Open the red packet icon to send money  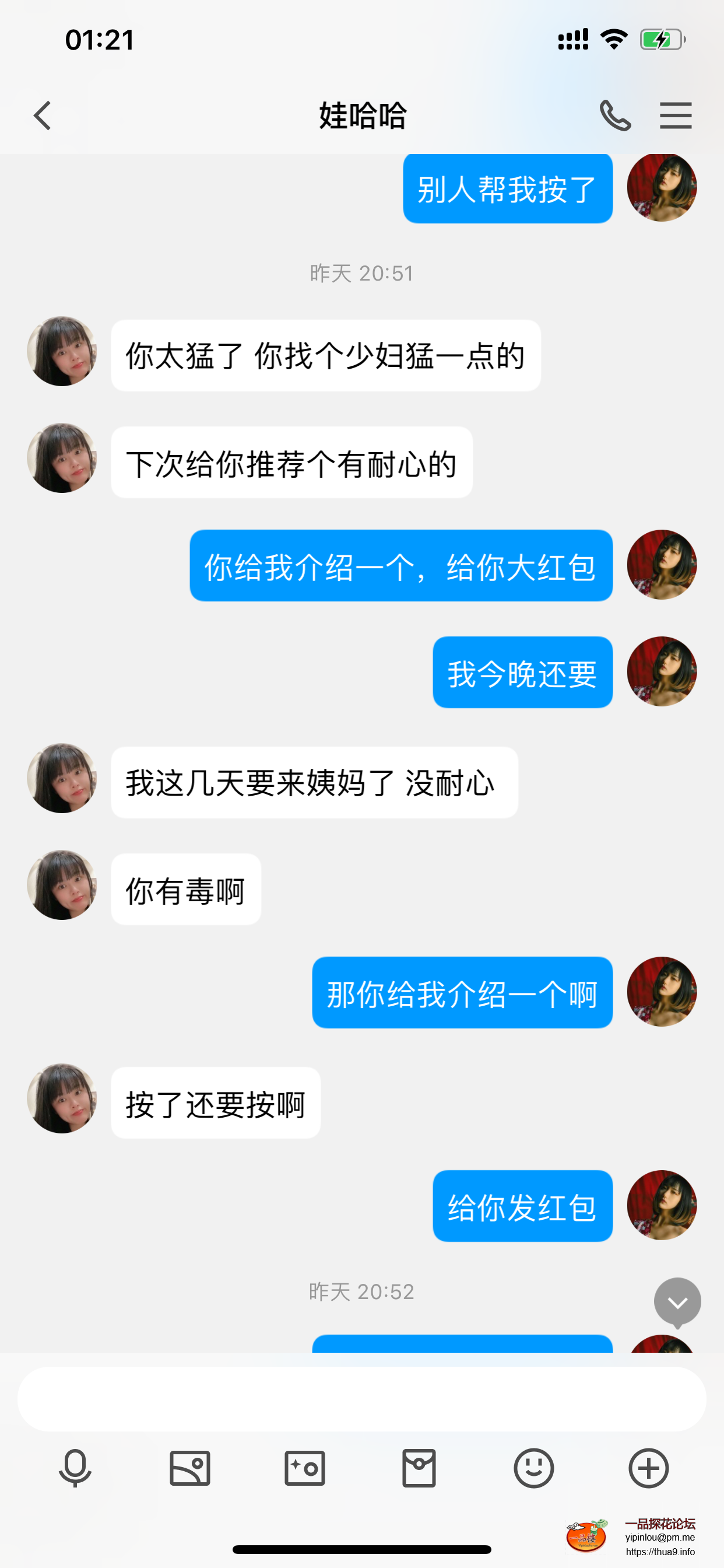click(x=419, y=1468)
